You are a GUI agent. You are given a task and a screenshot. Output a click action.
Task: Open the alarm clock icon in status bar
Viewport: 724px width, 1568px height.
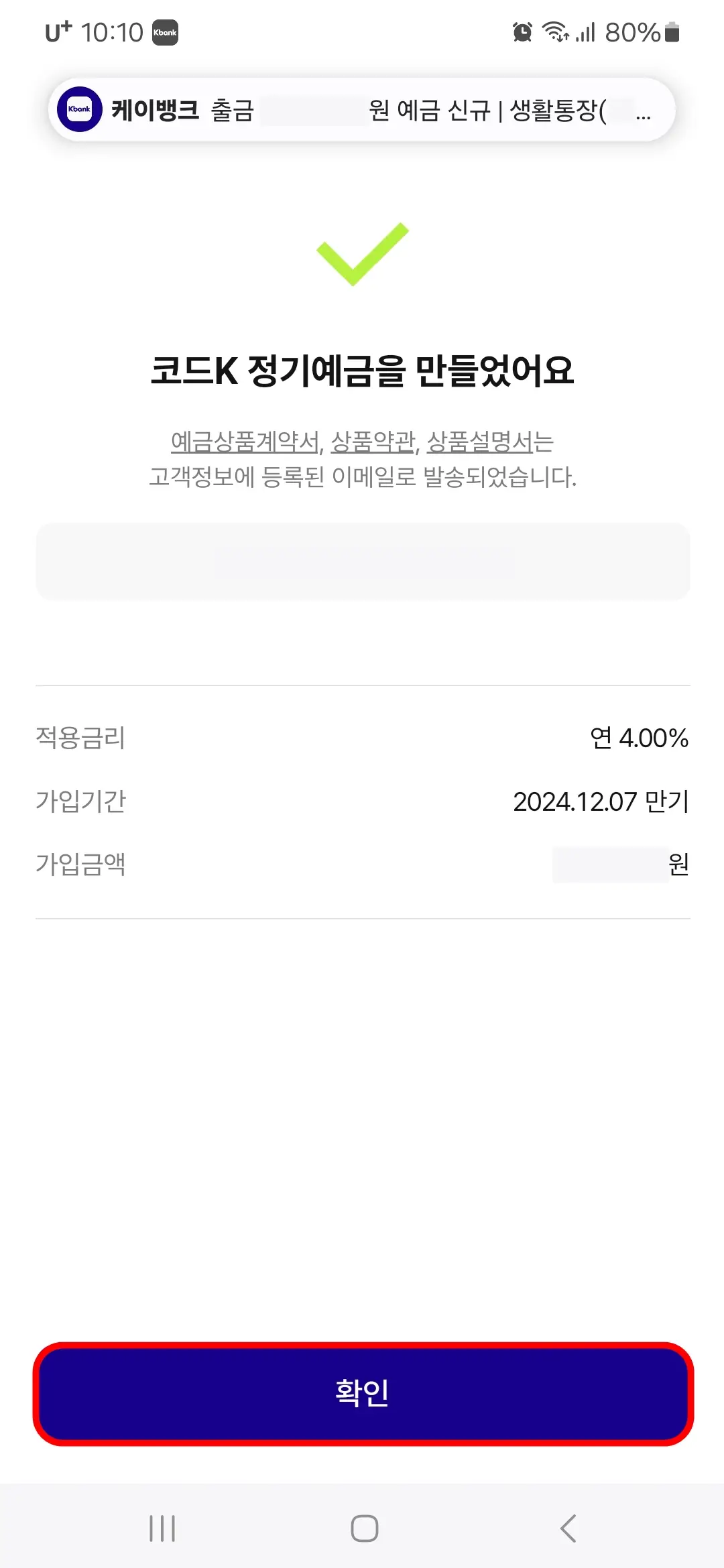522,31
